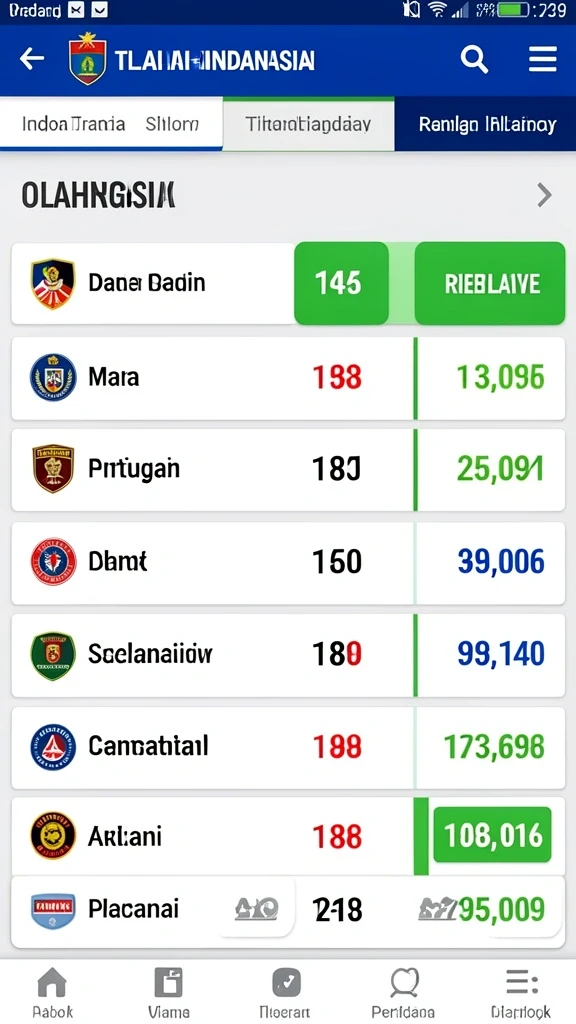Tap the green RIEBLAIVE button
576x1024 pixels.
[490, 283]
